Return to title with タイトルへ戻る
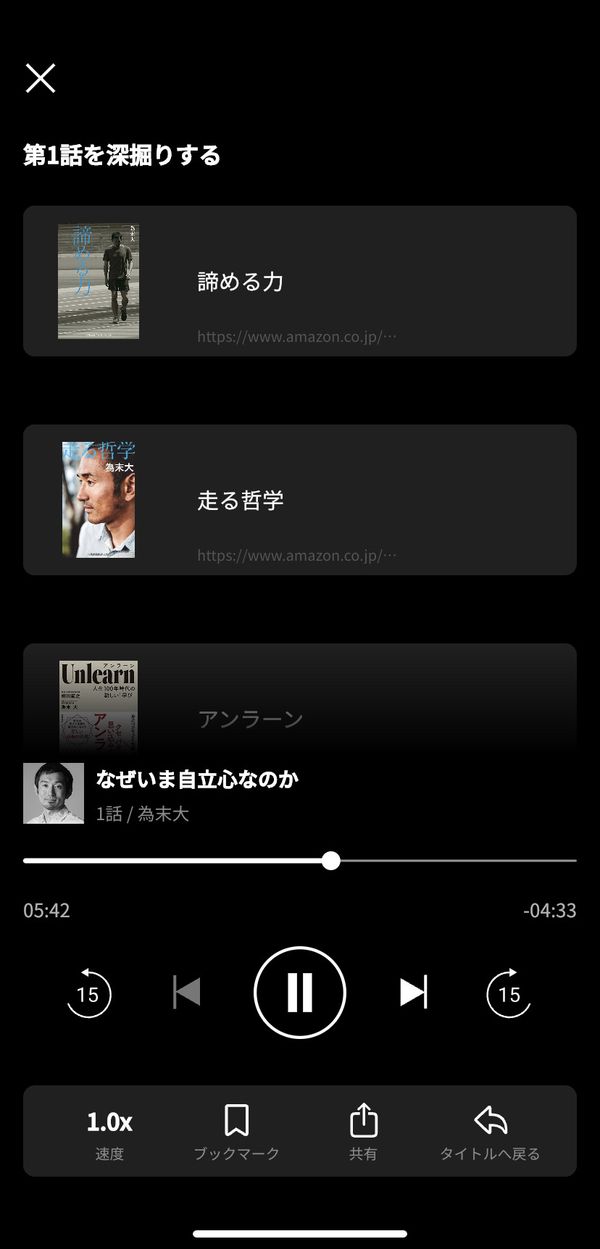The width and height of the screenshot is (600, 1249). tap(490, 1133)
